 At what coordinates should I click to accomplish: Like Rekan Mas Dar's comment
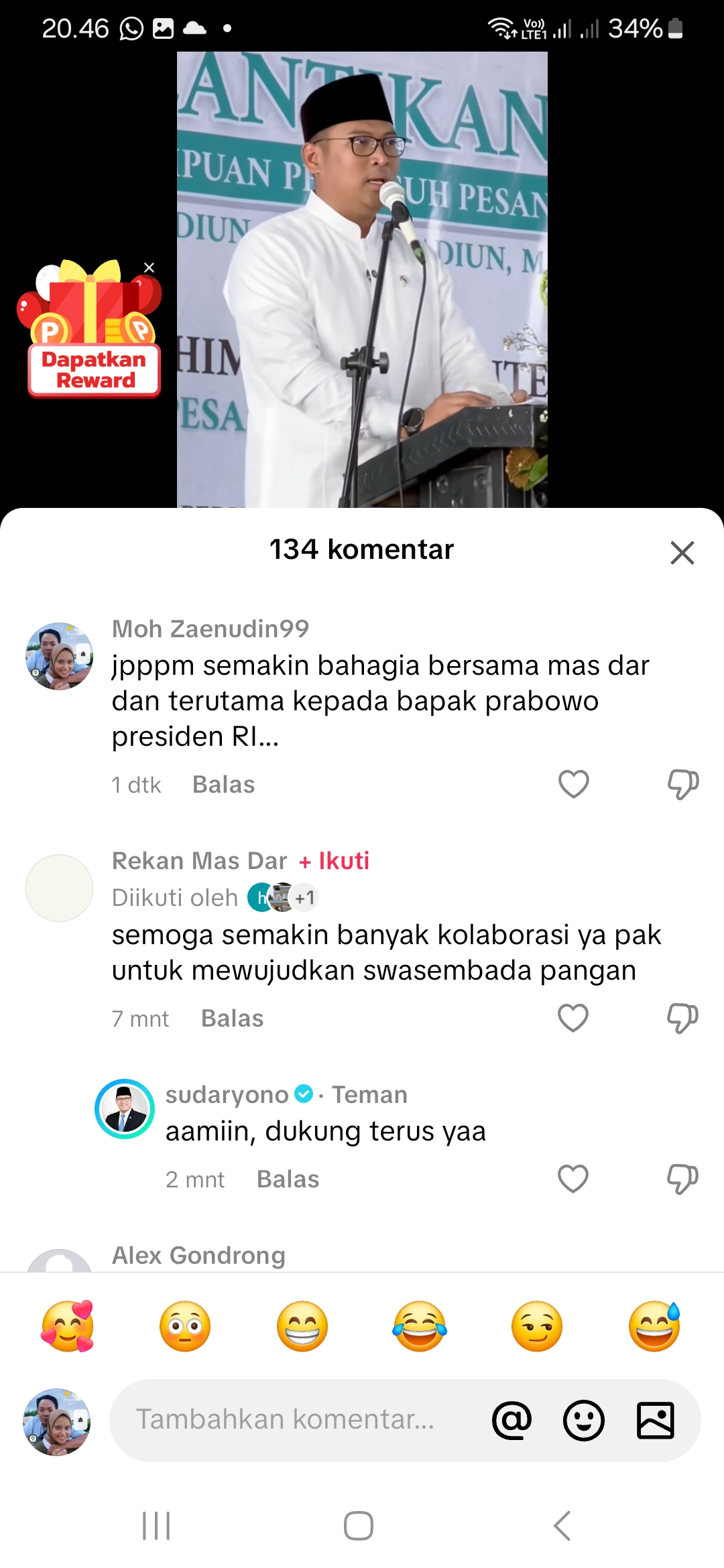coord(573,1018)
